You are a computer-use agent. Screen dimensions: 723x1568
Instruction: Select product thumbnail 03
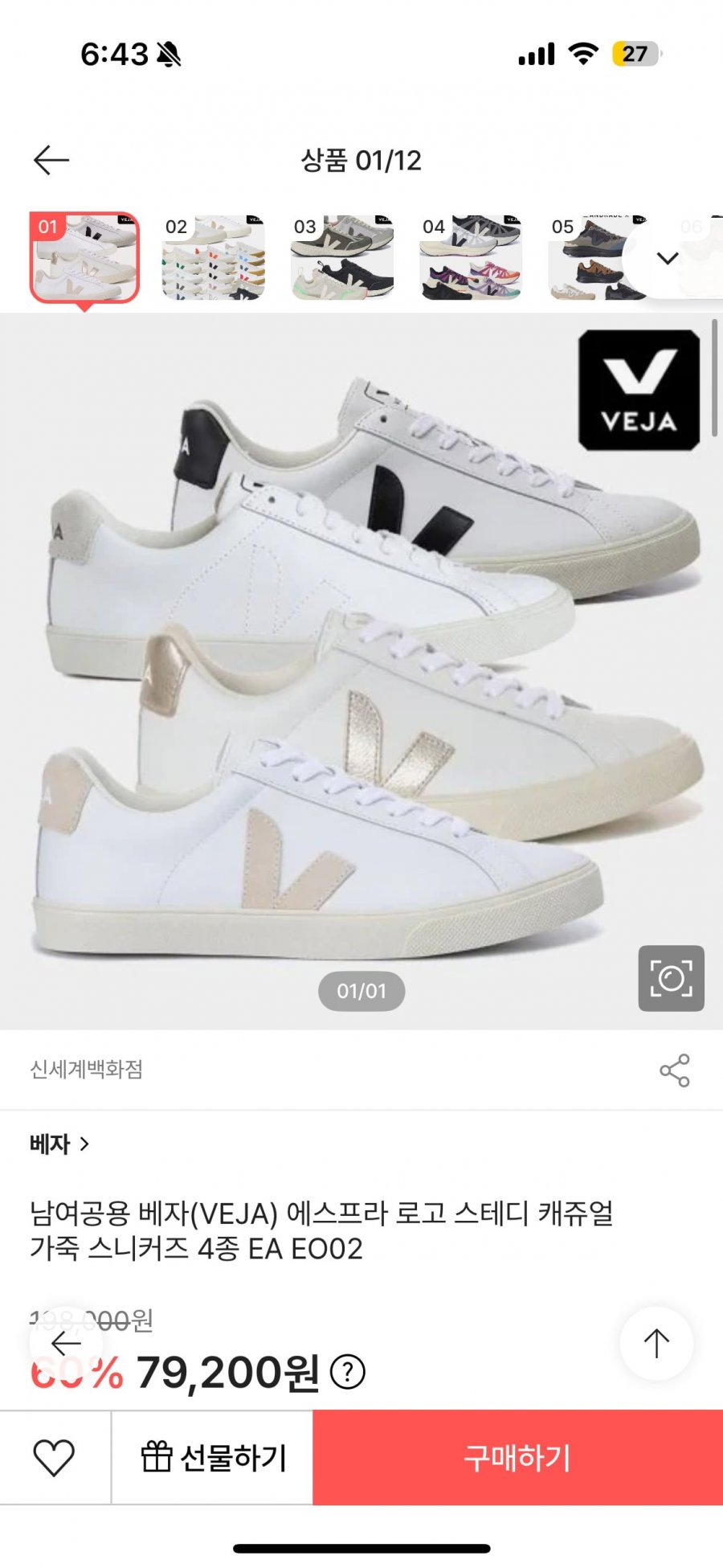point(342,257)
